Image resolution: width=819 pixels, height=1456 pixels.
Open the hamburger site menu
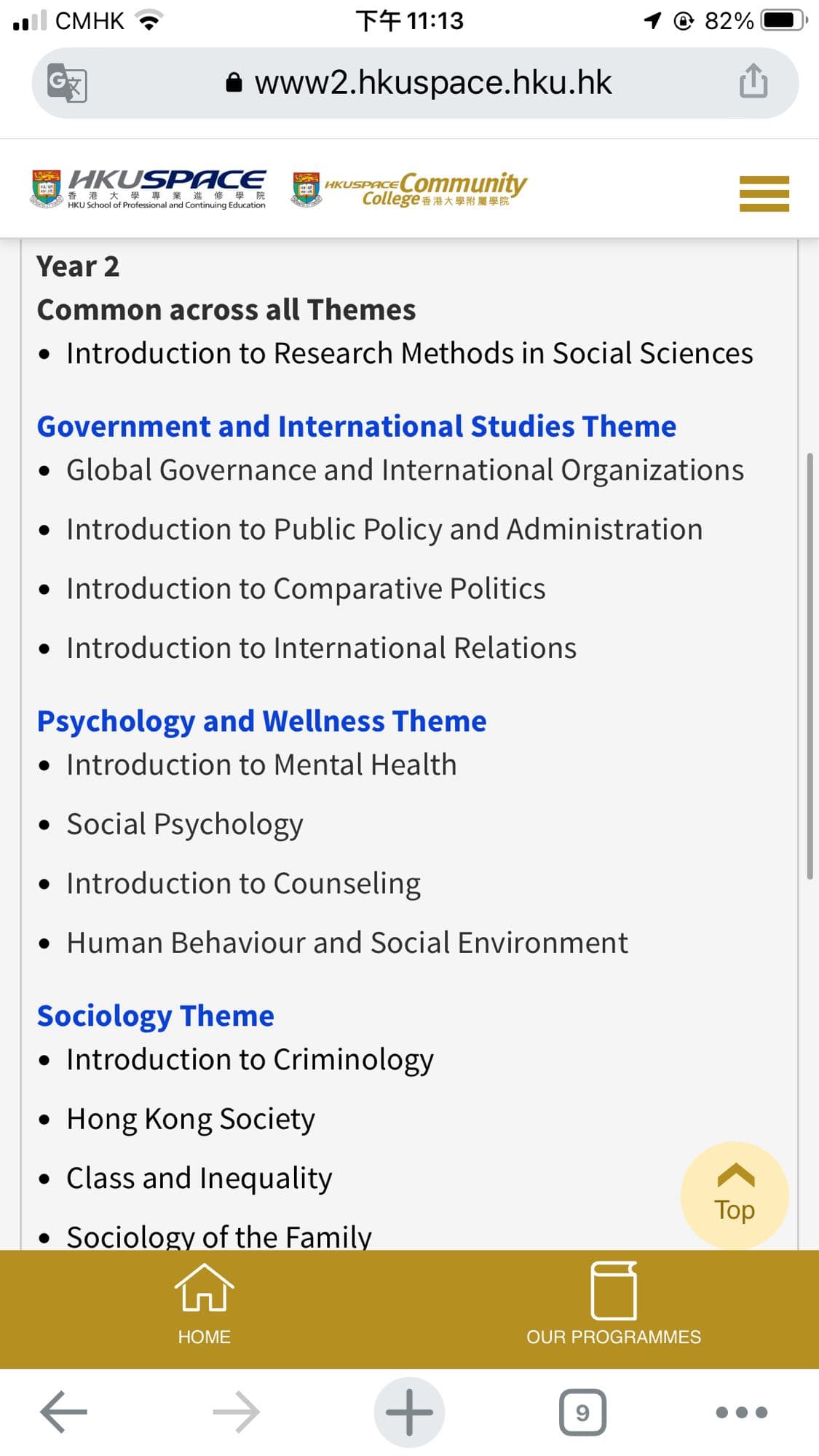[764, 194]
